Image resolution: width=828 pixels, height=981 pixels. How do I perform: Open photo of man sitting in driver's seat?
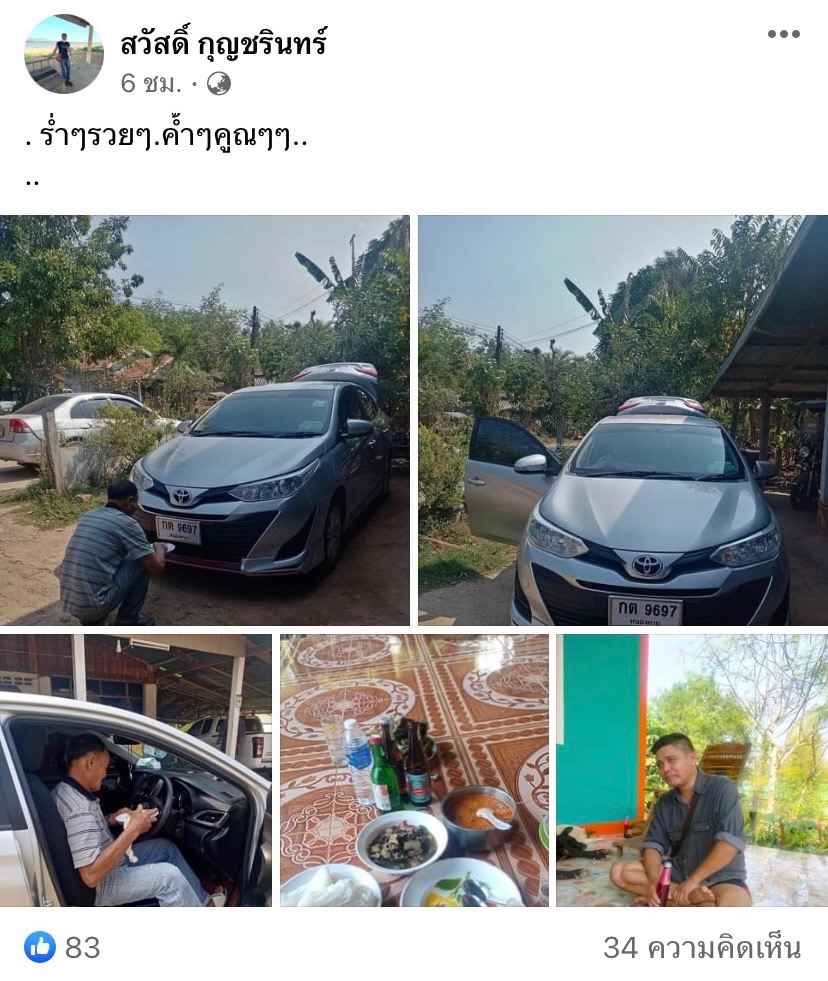point(135,770)
